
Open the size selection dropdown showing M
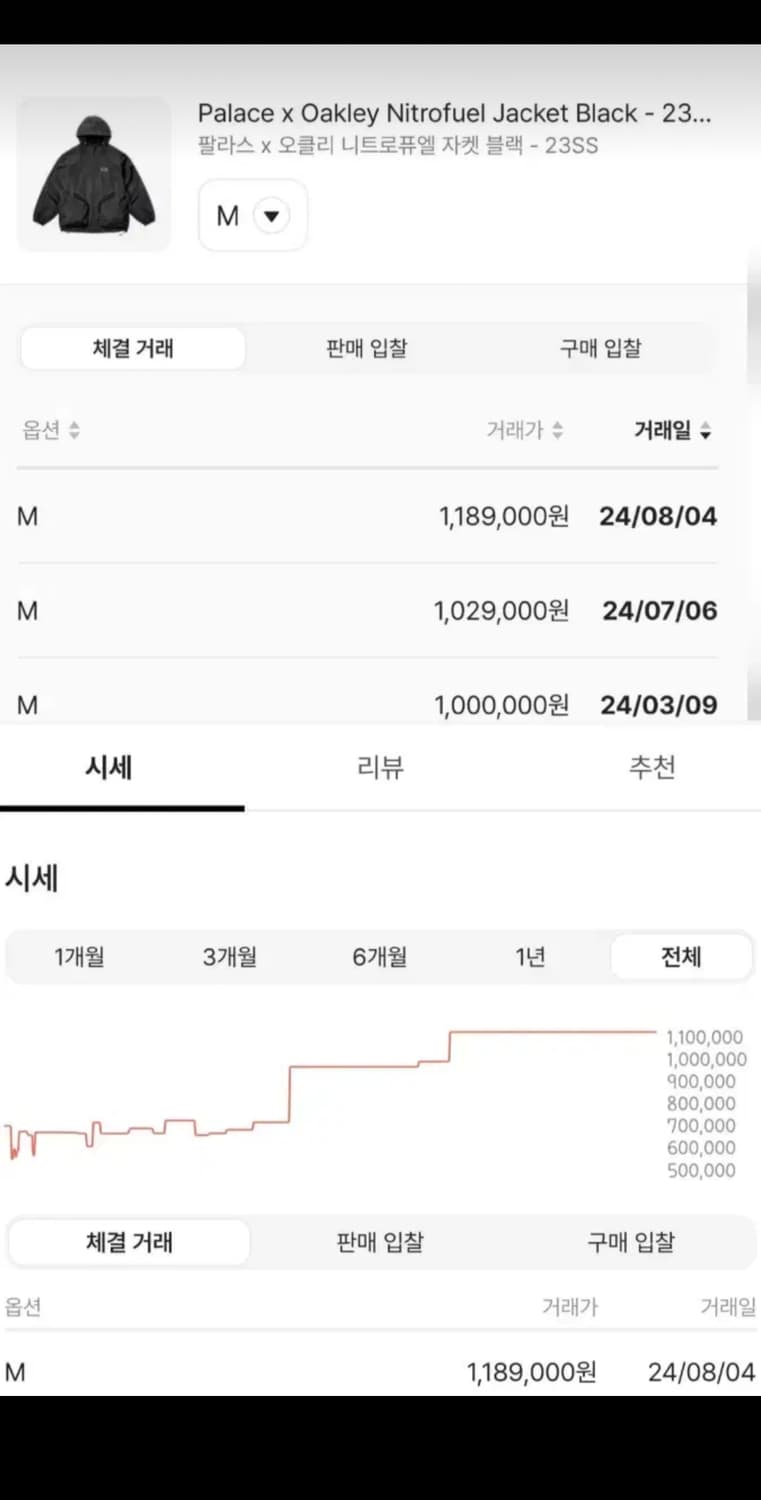[252, 215]
